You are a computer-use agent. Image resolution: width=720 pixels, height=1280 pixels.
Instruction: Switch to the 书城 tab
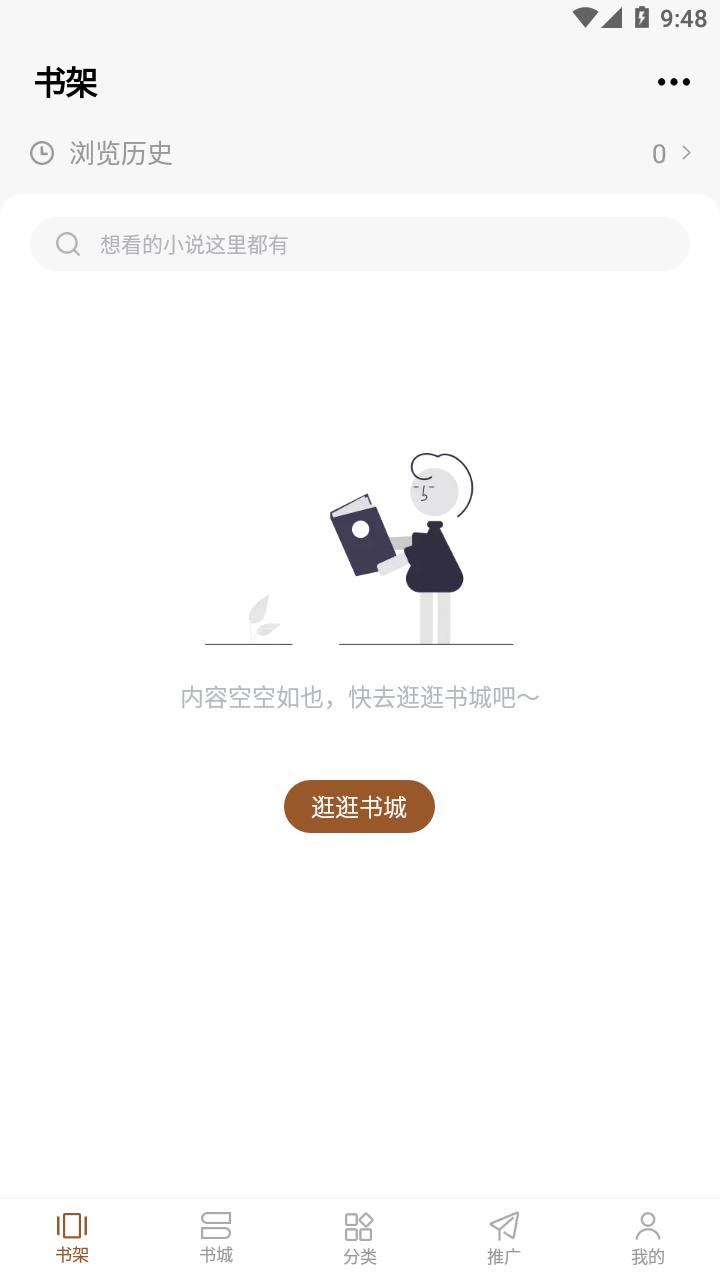[x=216, y=1238]
